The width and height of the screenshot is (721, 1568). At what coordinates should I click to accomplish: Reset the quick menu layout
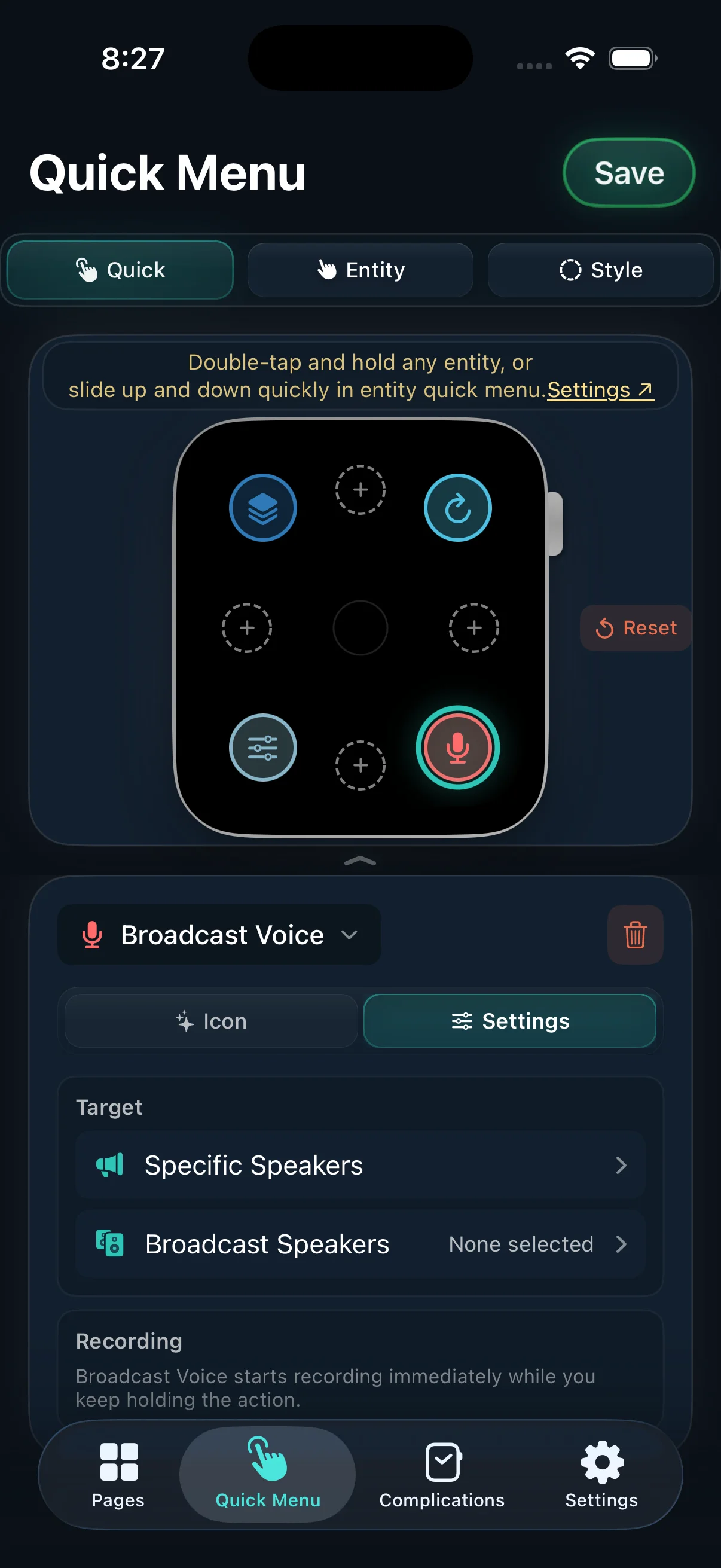[636, 627]
